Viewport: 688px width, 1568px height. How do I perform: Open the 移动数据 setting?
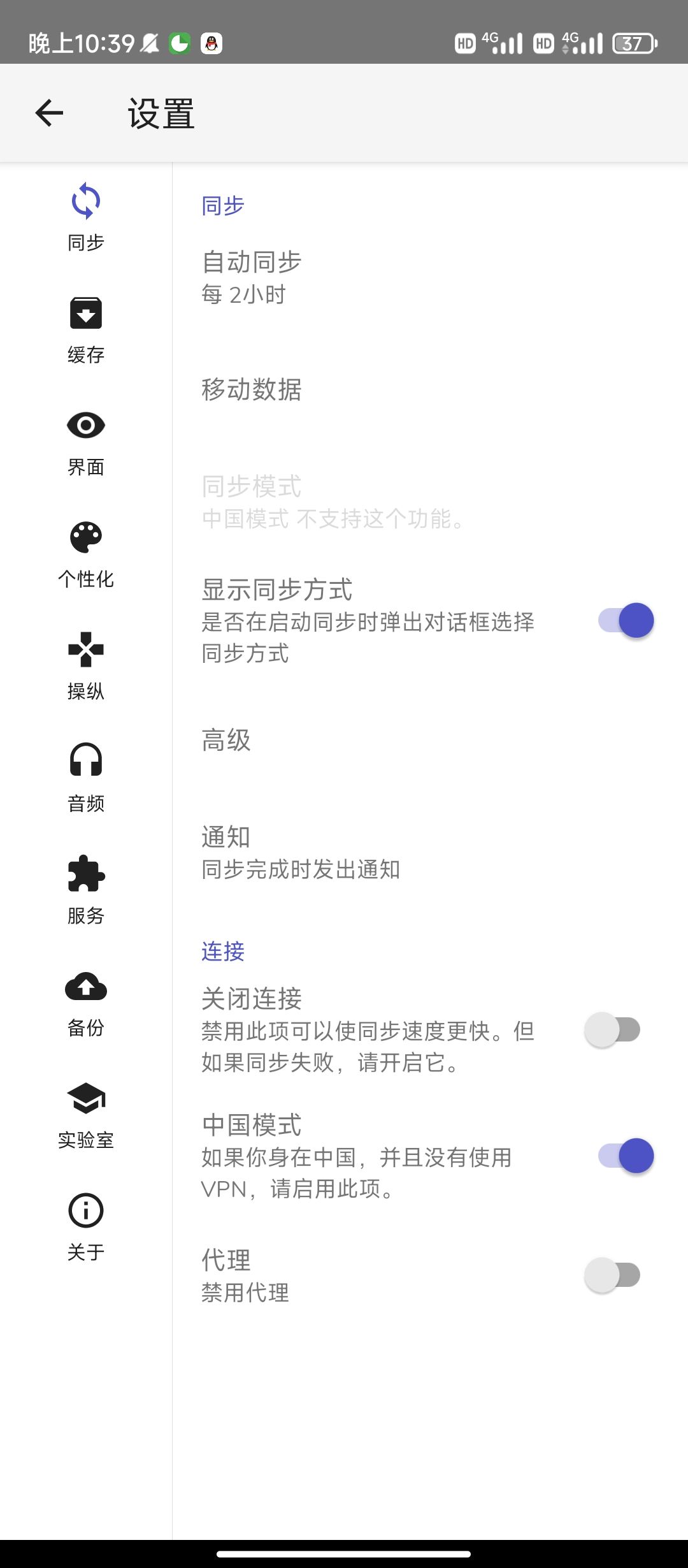[369, 389]
